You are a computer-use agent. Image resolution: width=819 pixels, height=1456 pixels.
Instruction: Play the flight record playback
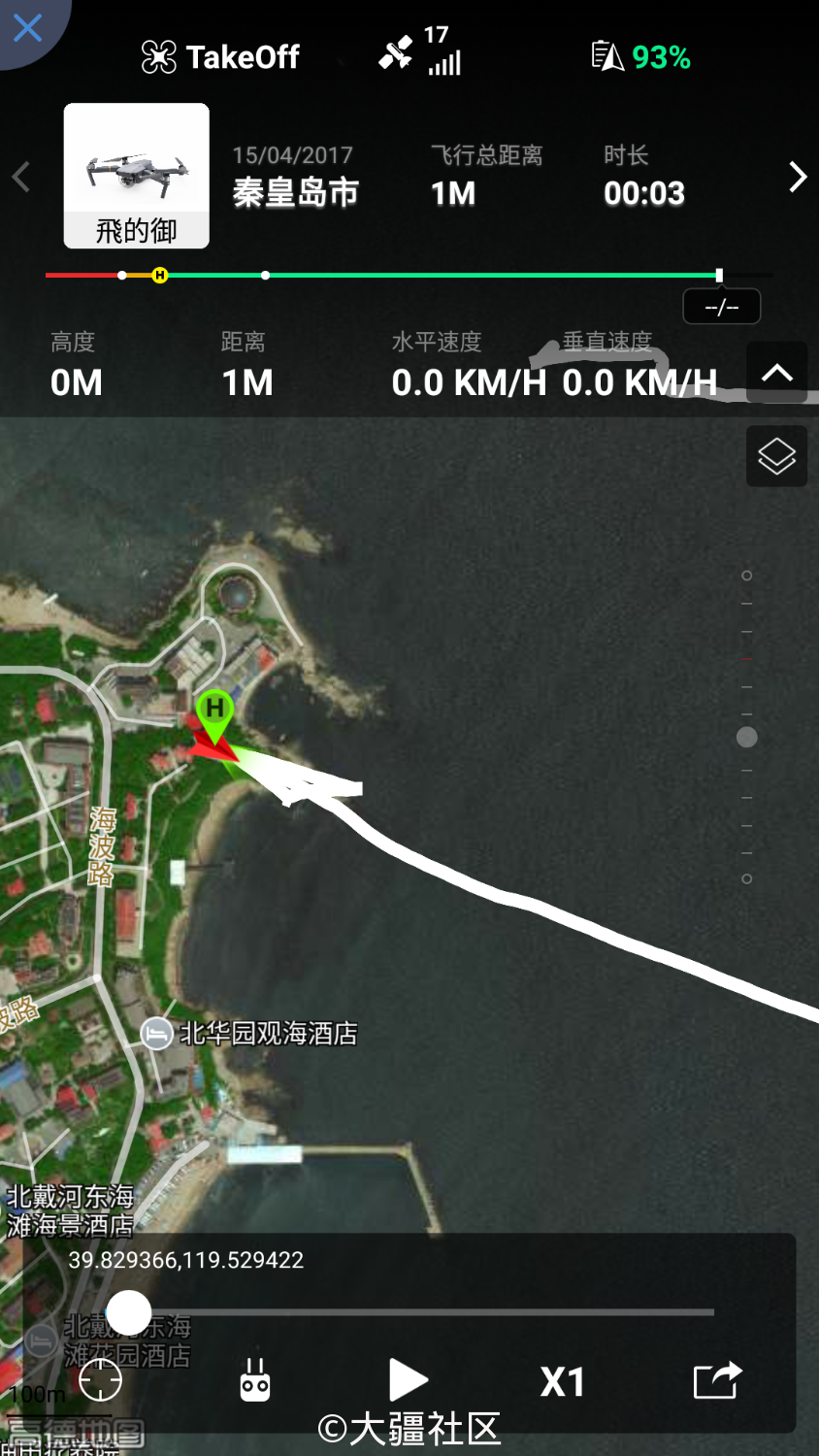pyautogui.click(x=408, y=1380)
